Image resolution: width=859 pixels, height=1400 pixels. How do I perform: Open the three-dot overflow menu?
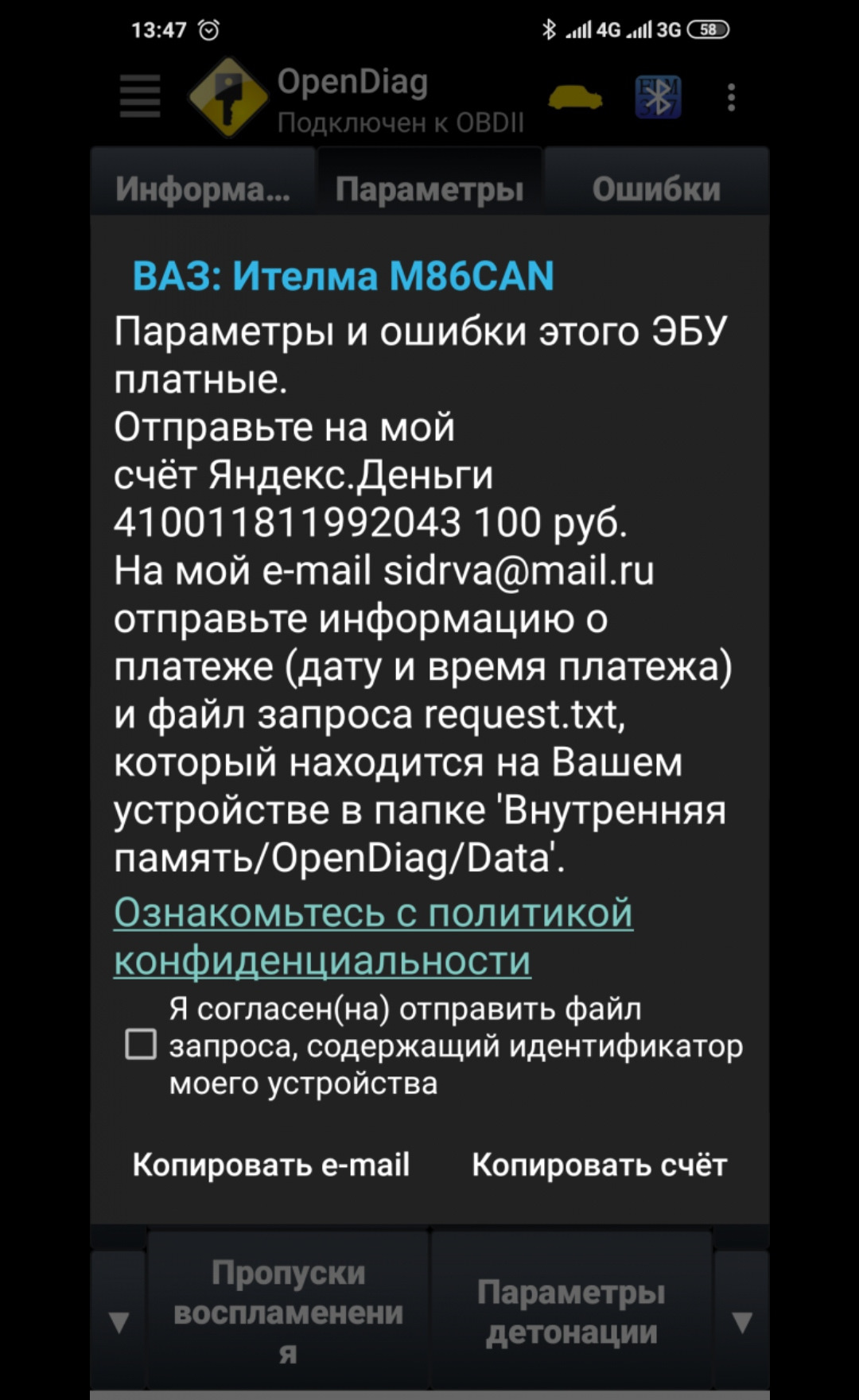click(731, 98)
